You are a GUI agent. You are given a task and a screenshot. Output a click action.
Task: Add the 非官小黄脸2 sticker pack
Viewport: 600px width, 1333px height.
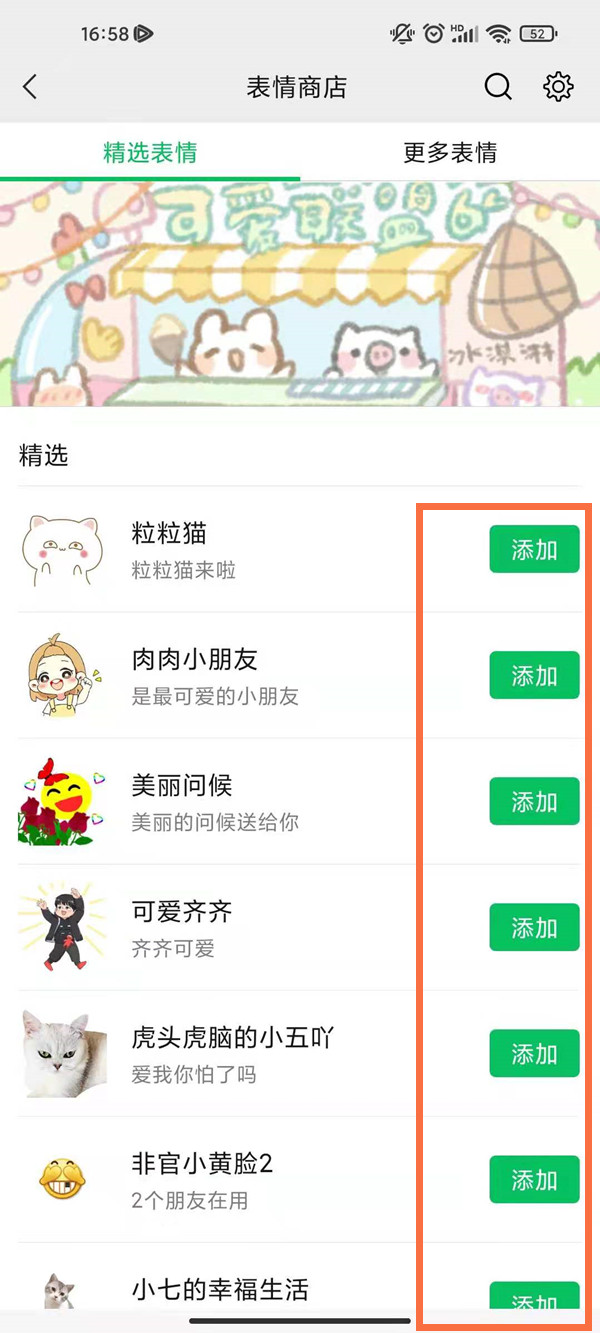pyautogui.click(x=534, y=1179)
